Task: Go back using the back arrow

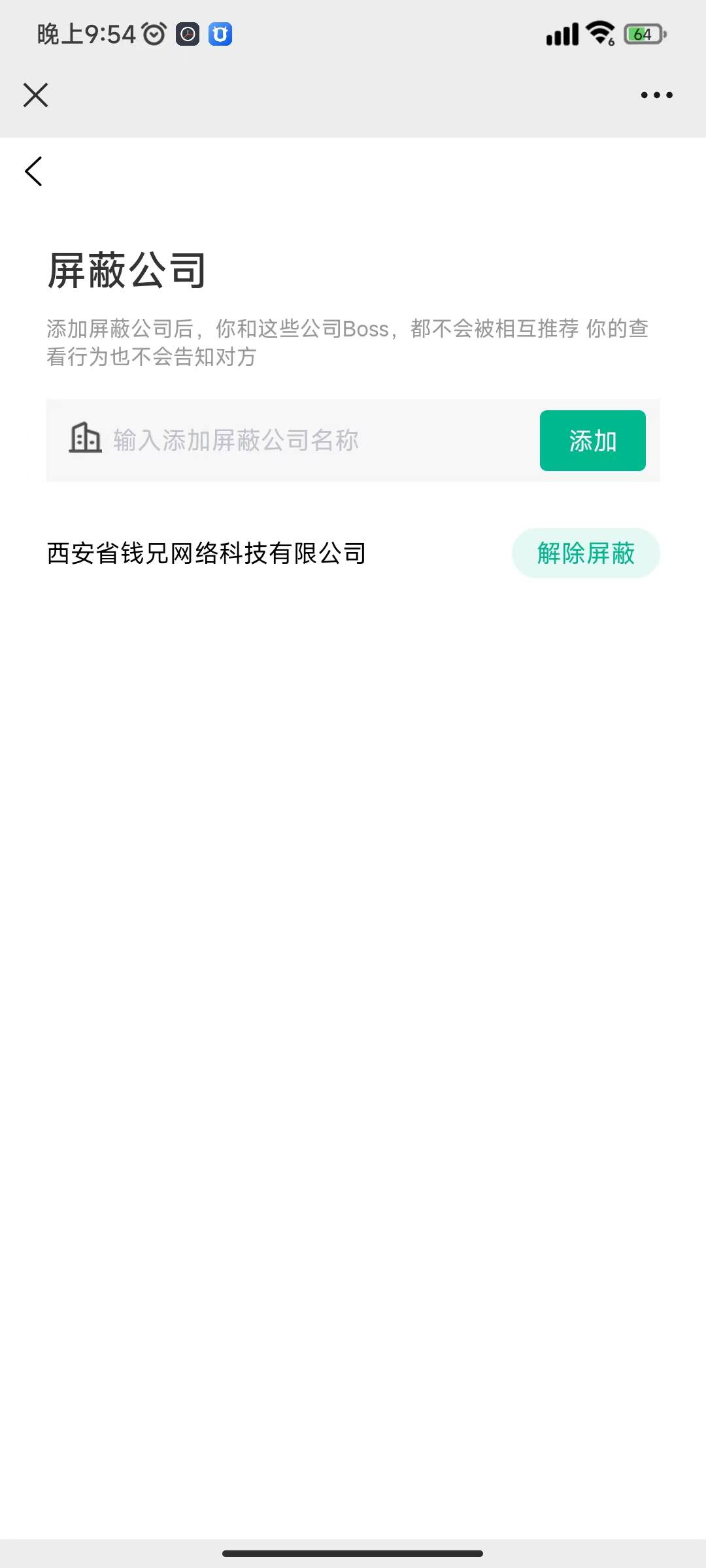Action: [34, 171]
